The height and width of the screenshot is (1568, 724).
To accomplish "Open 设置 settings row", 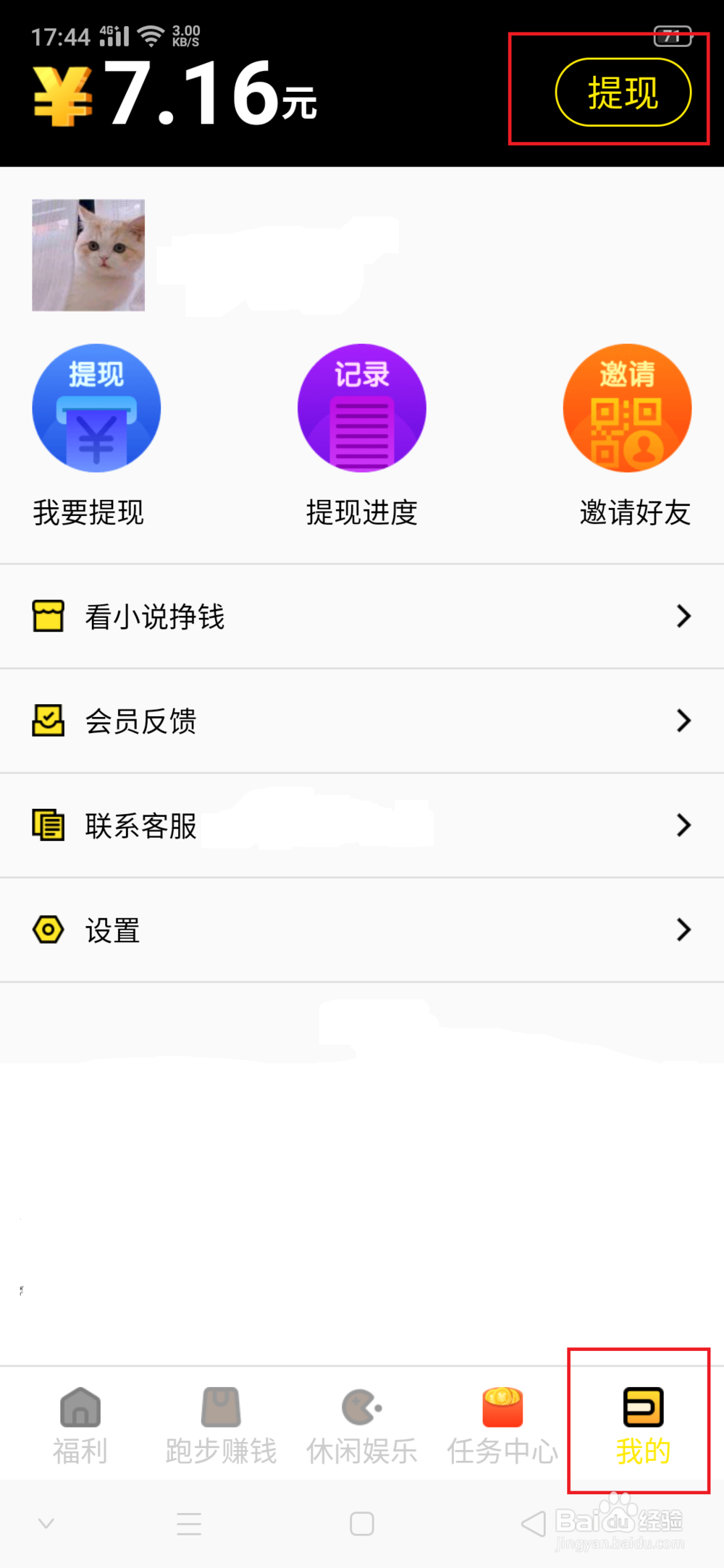I will [x=362, y=930].
